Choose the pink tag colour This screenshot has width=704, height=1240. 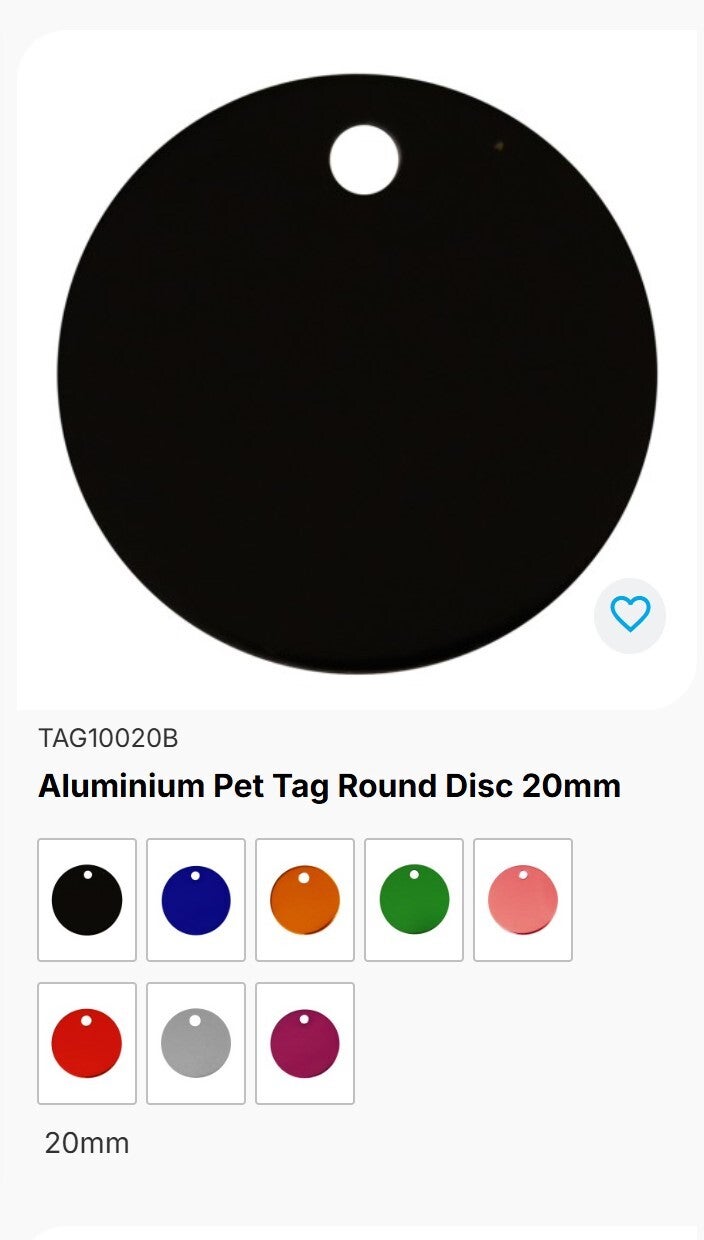(523, 900)
